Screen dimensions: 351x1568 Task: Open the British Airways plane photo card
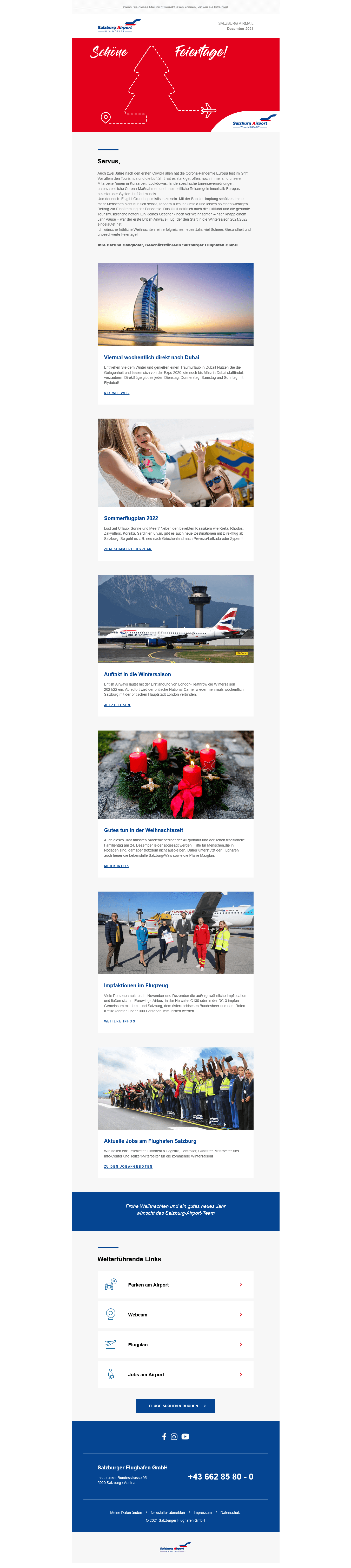point(175,618)
